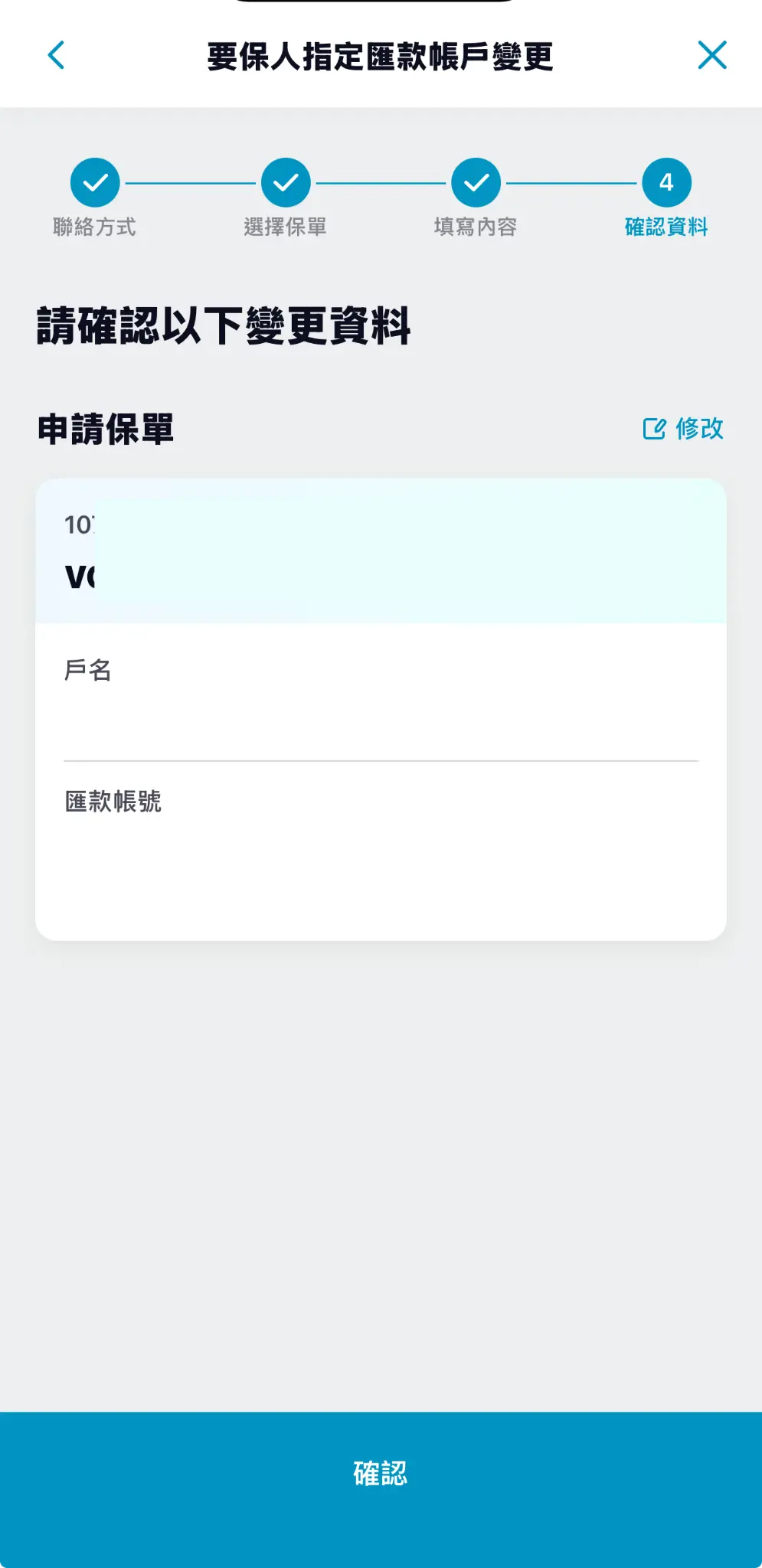
Task: Tap the checkmark icon above 聯絡方式
Action: pyautogui.click(x=94, y=182)
